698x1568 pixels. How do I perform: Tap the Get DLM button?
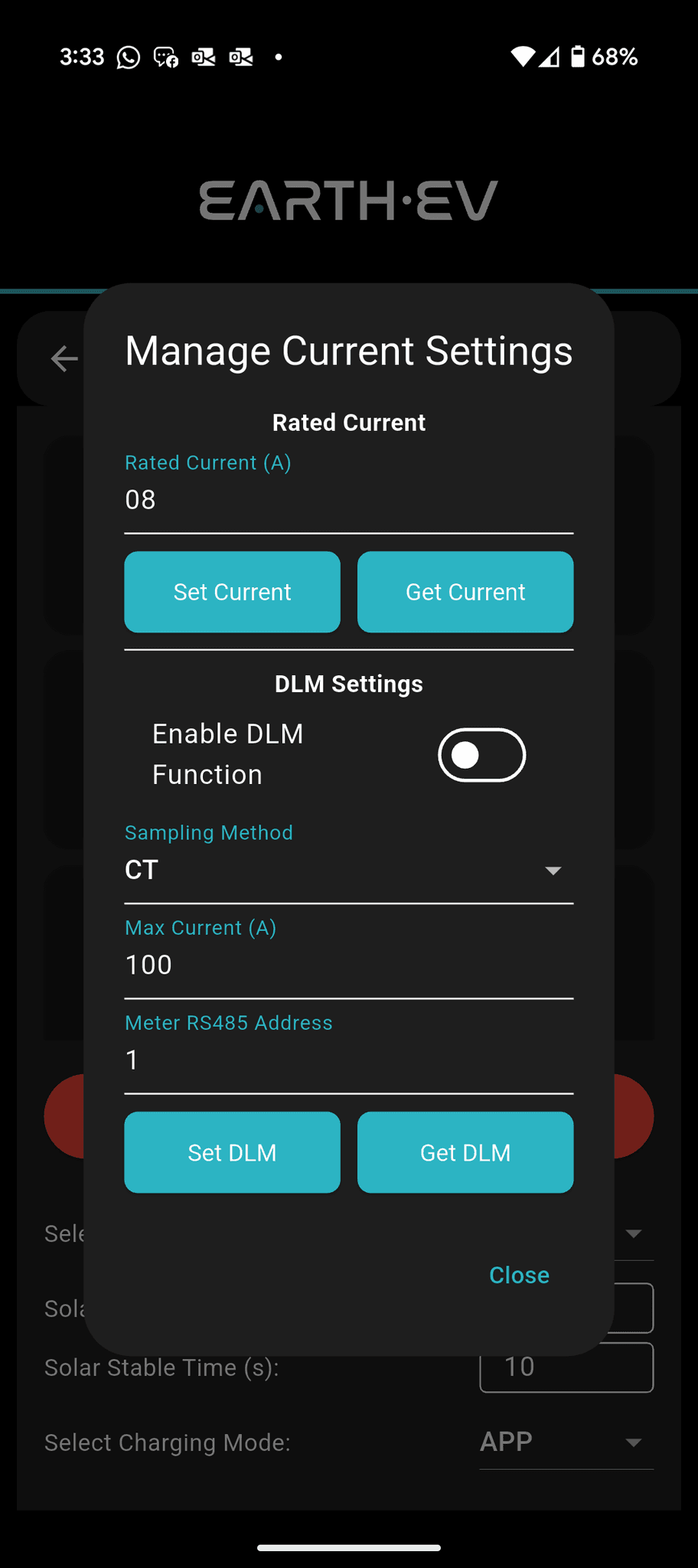click(465, 1152)
